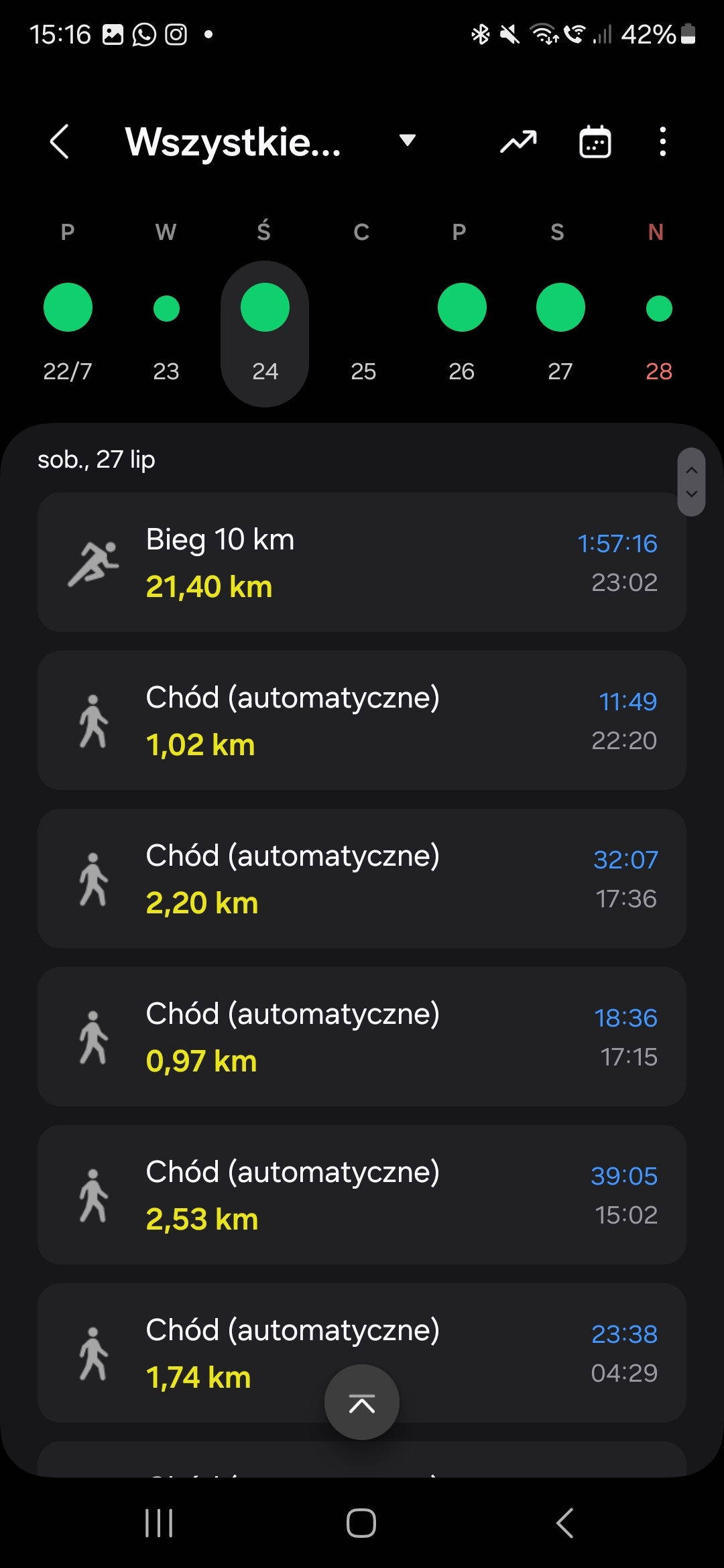Open the trends chart icon
Screen dimensions: 724x1568
518,142
